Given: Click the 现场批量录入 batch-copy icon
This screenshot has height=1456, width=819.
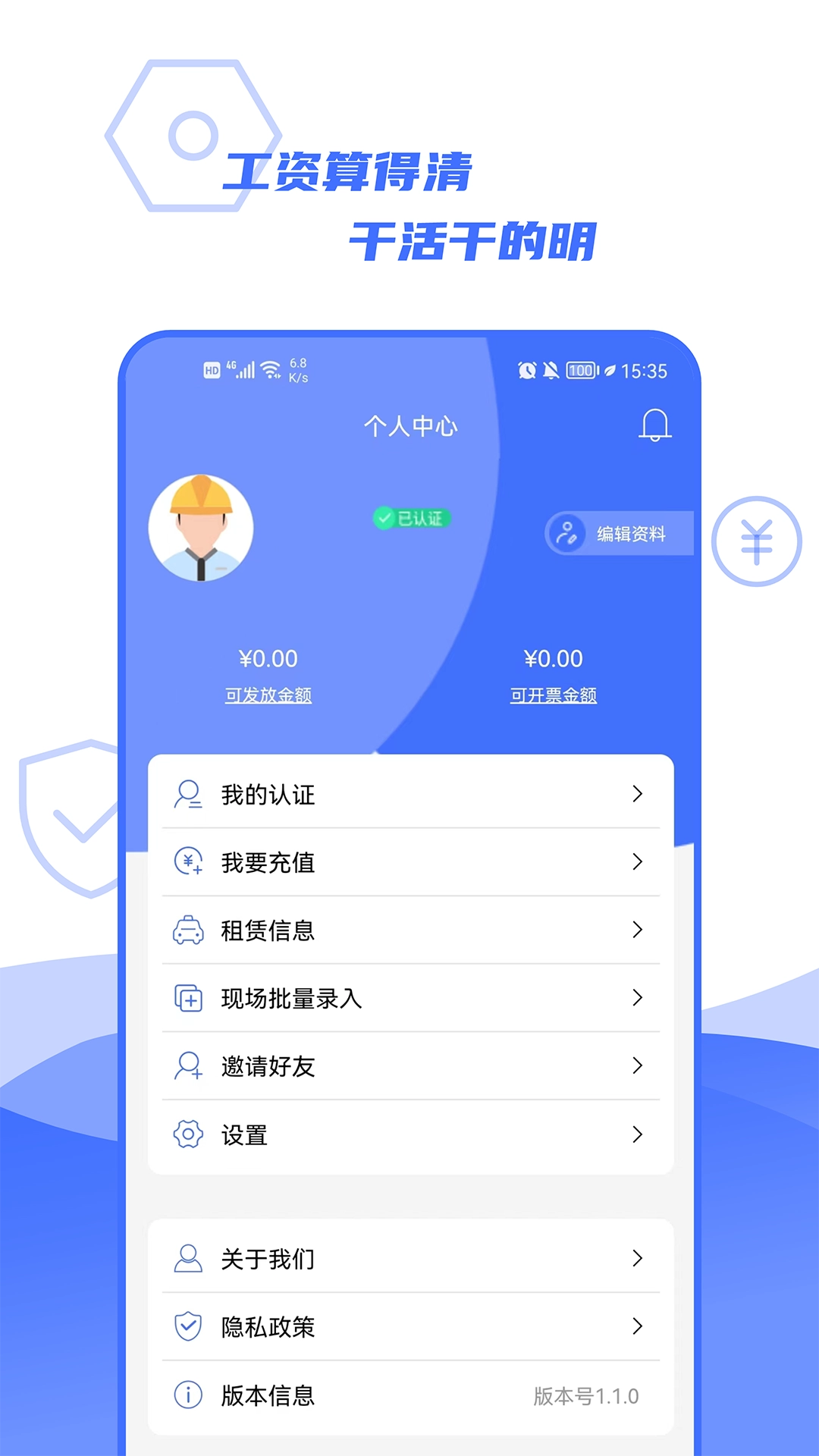Looking at the screenshot, I should click(187, 999).
